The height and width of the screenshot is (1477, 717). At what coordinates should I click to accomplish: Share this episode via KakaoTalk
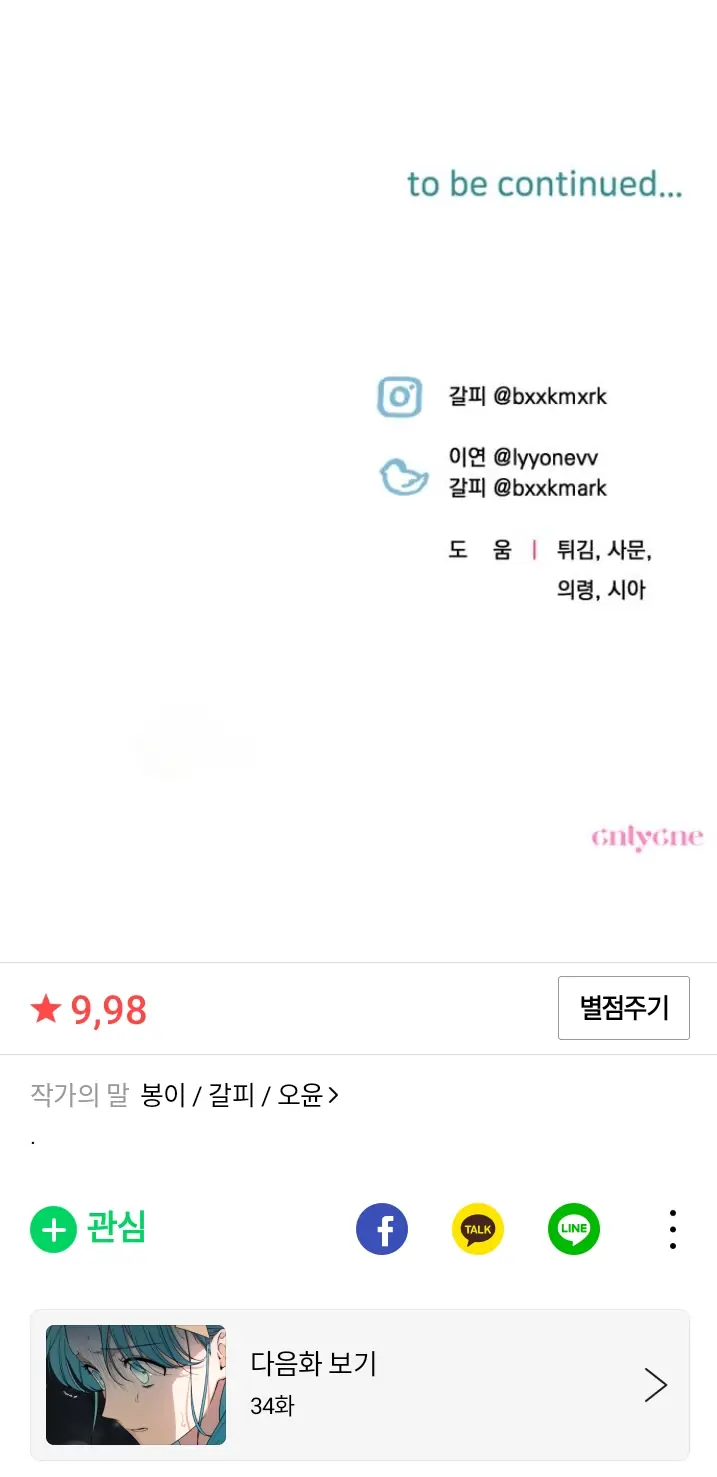pos(478,1229)
